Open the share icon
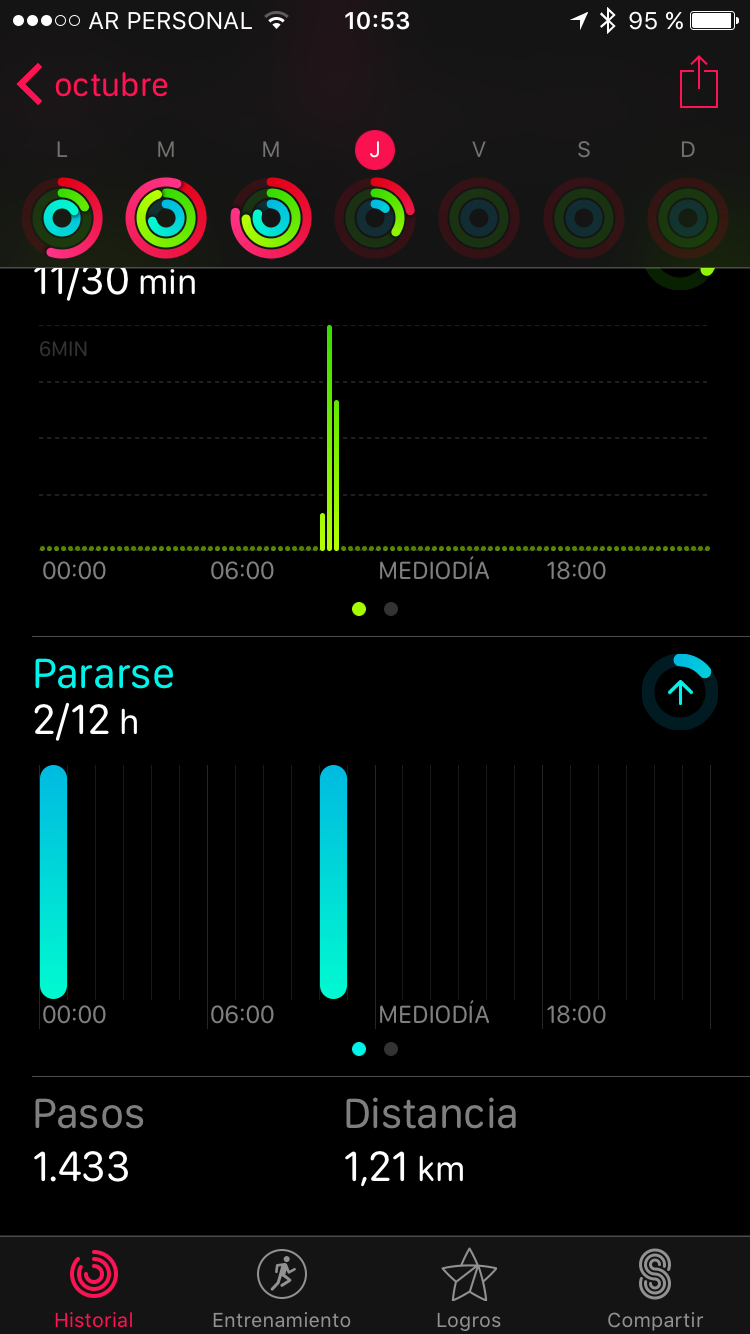Viewport: 750px width, 1334px height. (699, 83)
